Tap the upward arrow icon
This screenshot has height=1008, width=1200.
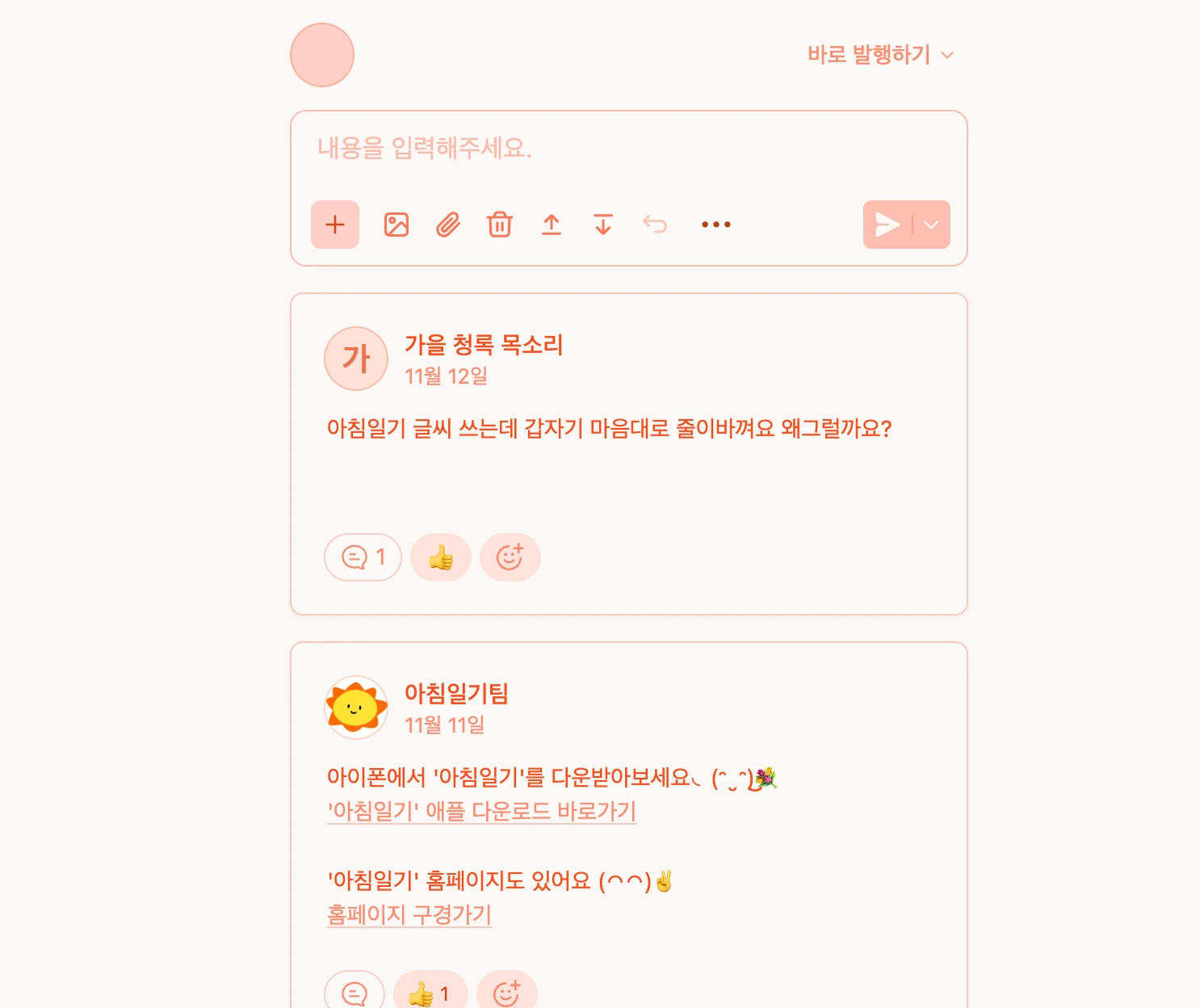[552, 225]
